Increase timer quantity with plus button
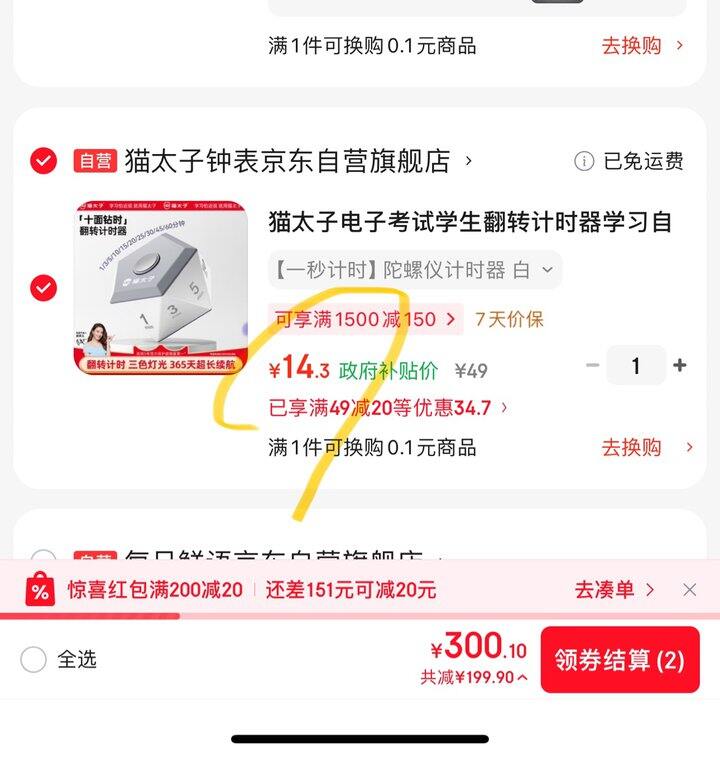Image resolution: width=720 pixels, height=757 pixels. point(680,366)
